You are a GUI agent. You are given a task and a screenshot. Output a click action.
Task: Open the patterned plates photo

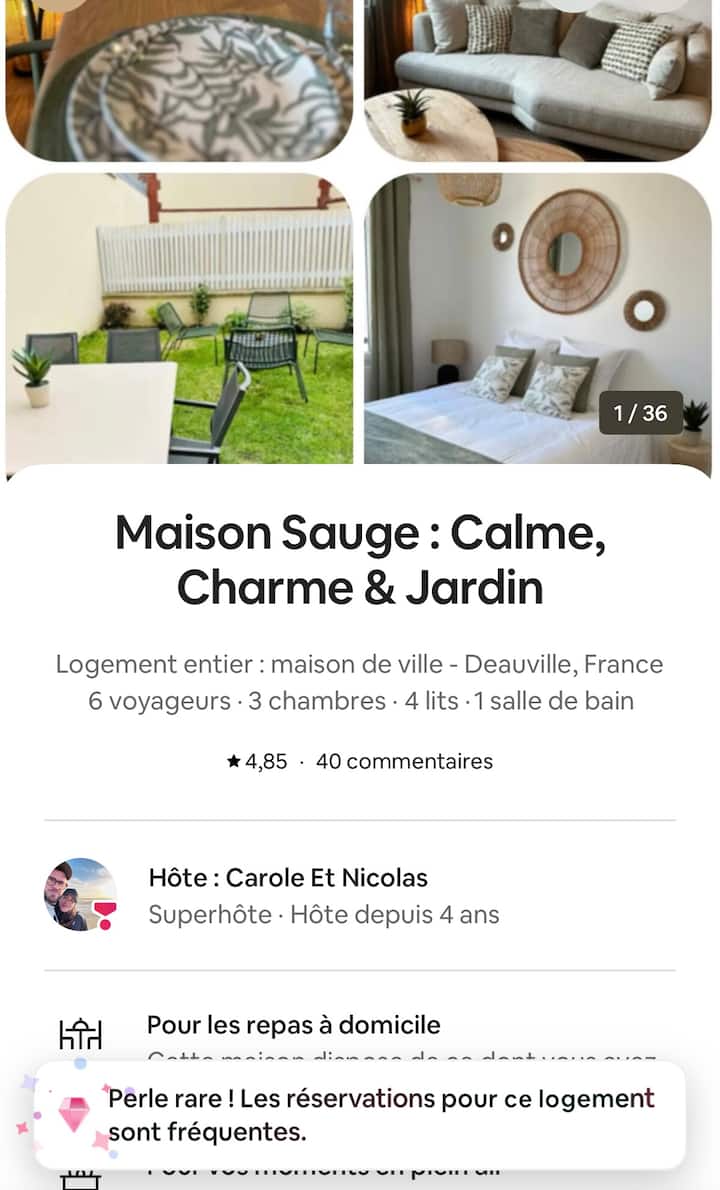click(179, 80)
